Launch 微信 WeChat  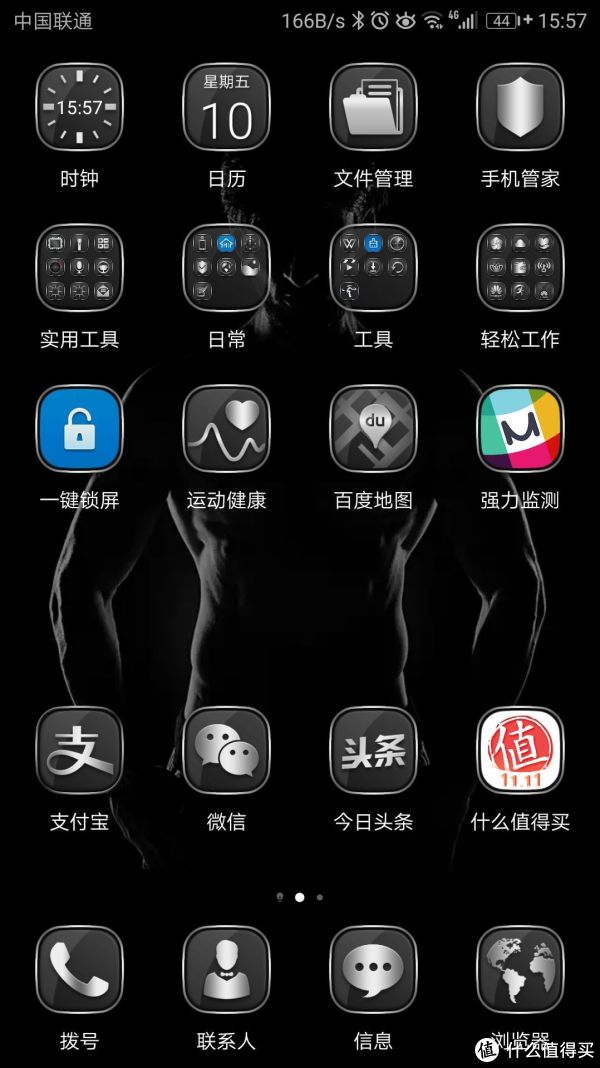coord(226,751)
